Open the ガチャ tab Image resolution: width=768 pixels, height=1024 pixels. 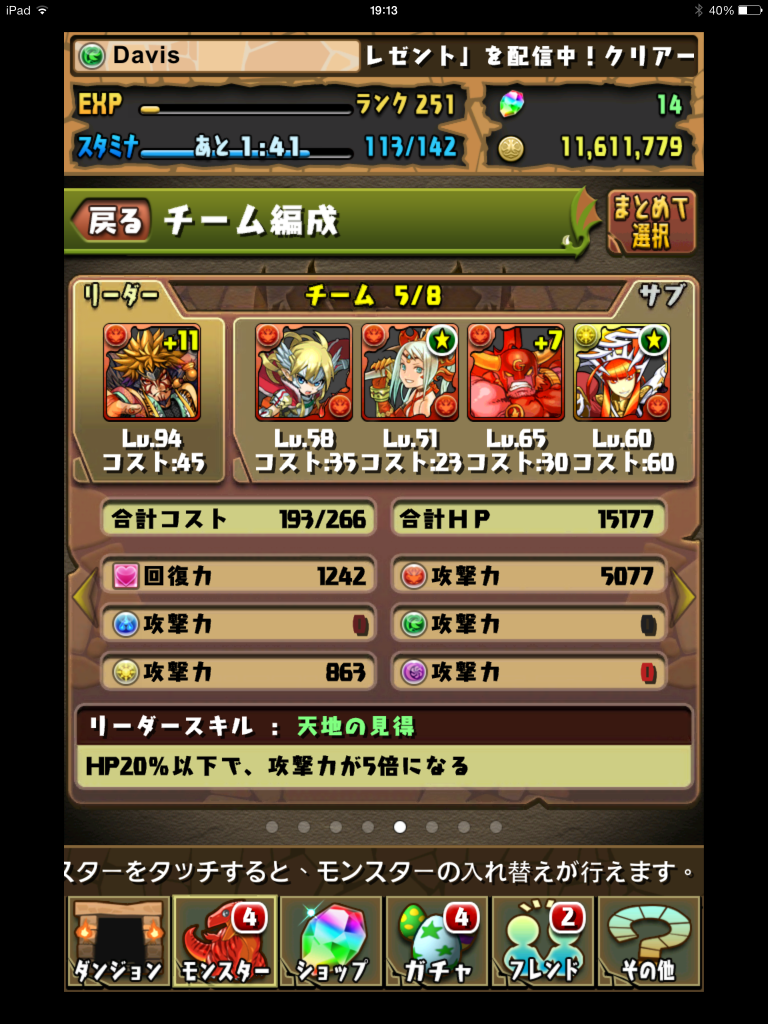coord(437,942)
